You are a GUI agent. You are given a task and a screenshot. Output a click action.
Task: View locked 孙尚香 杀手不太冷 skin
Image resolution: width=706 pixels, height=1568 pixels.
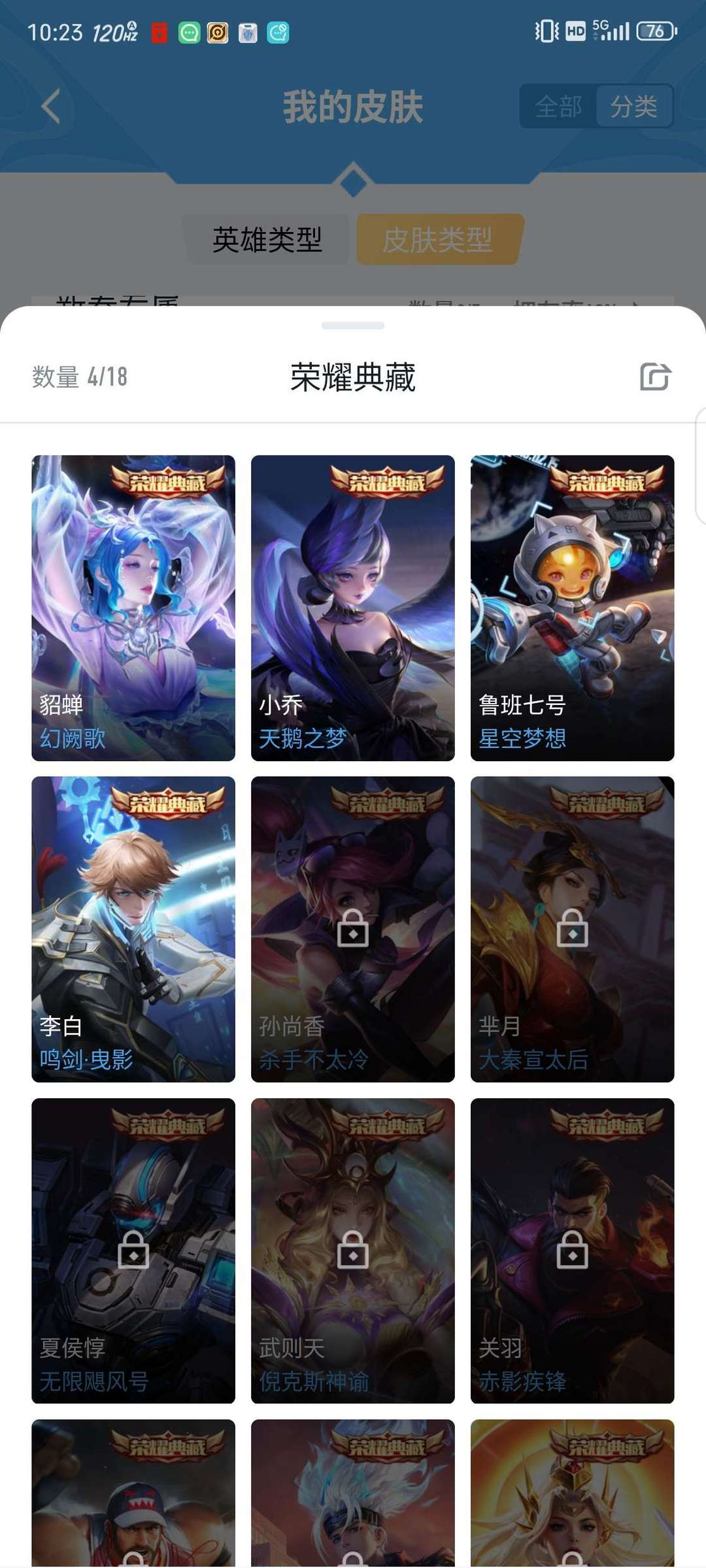pyautogui.click(x=353, y=929)
